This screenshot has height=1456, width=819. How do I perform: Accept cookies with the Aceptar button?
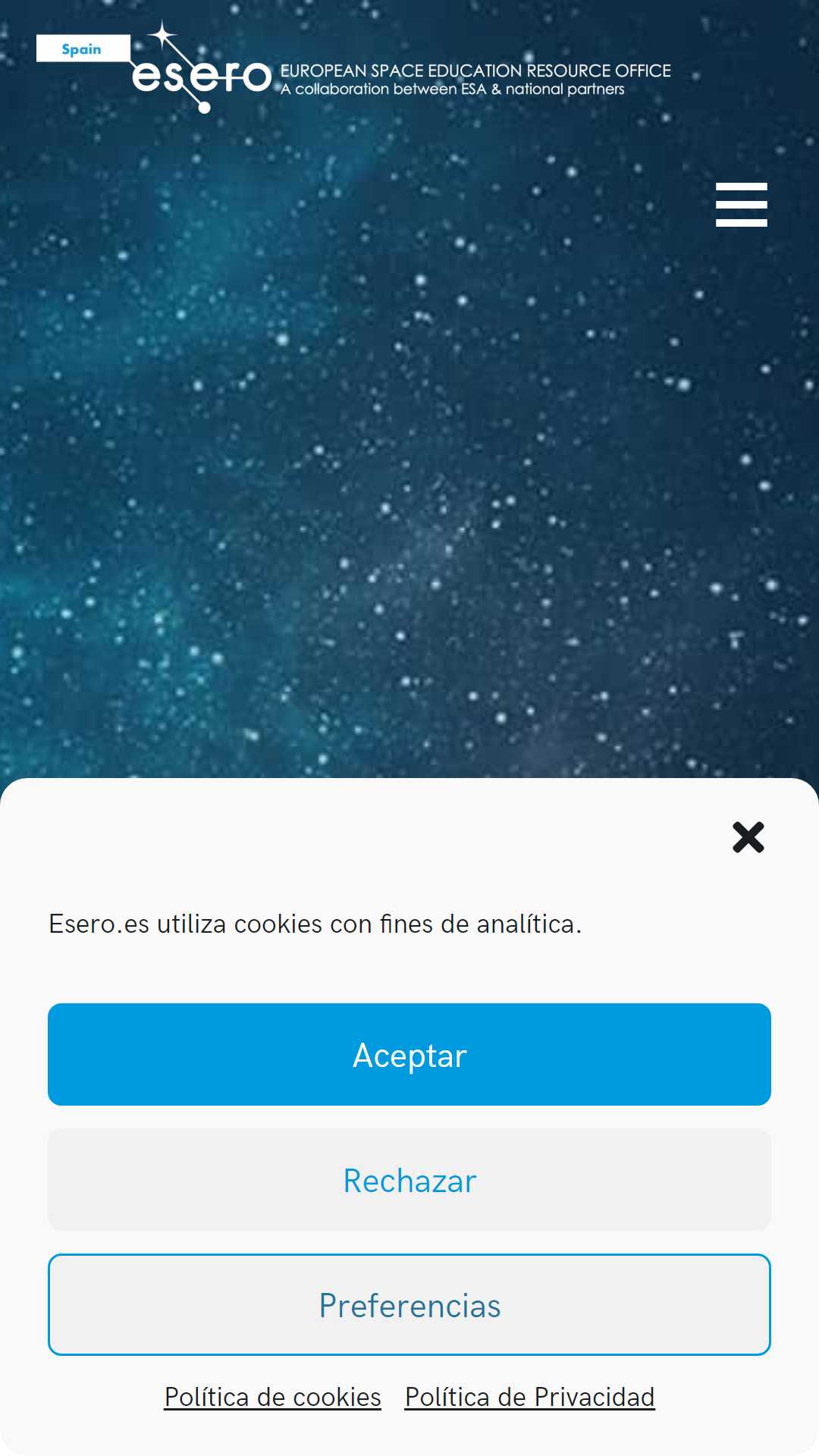pyautogui.click(x=409, y=1054)
